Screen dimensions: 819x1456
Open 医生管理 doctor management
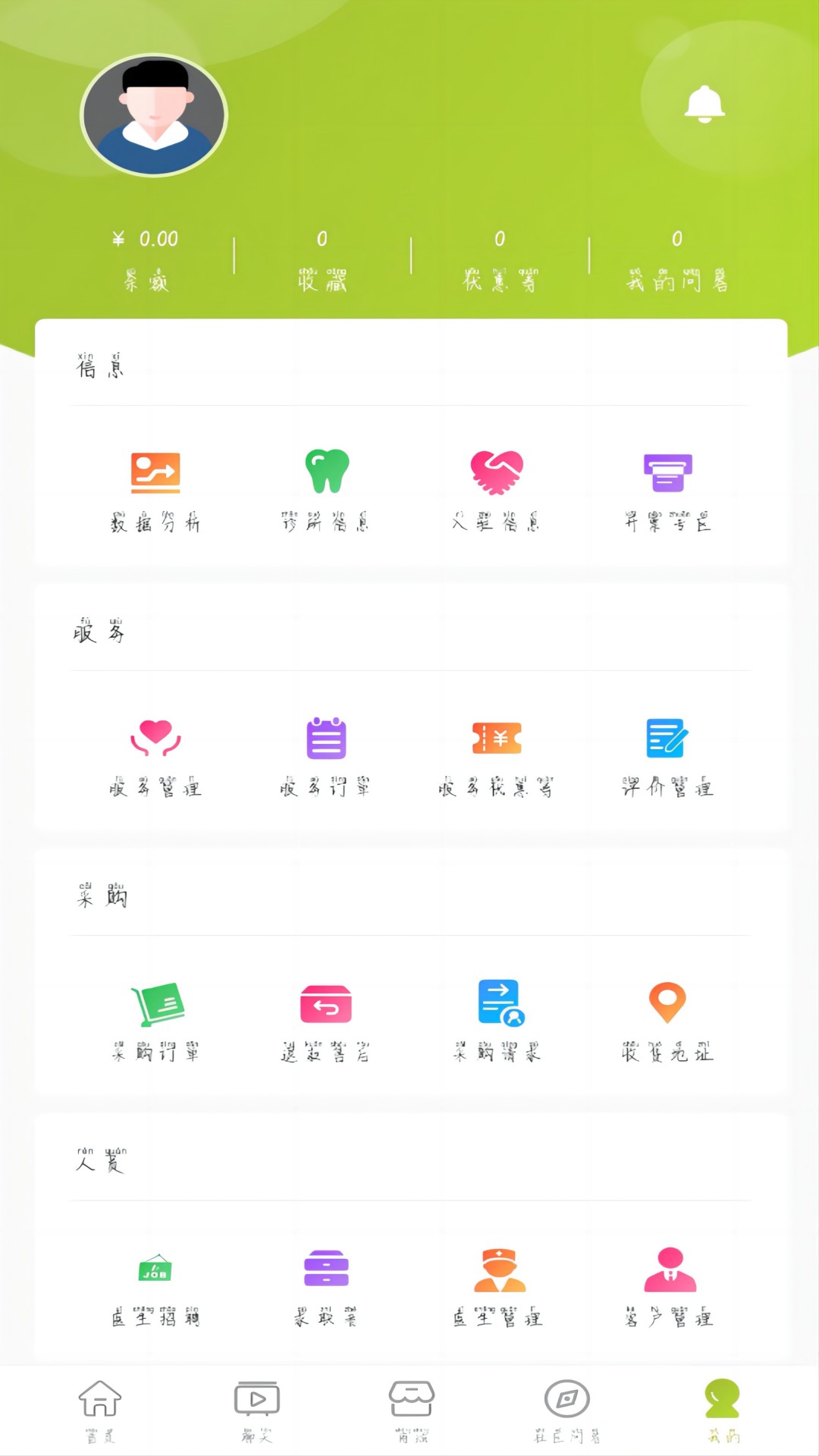tap(498, 1285)
